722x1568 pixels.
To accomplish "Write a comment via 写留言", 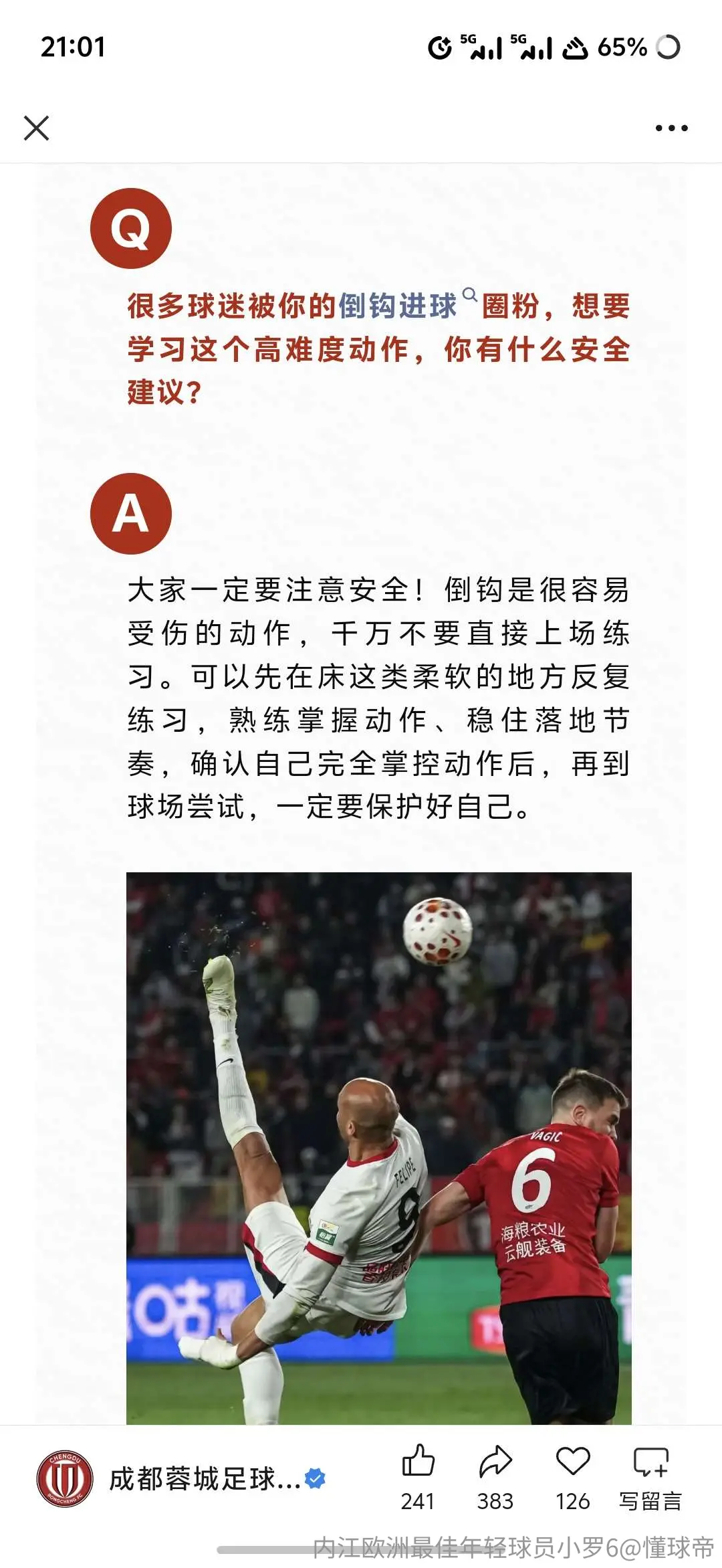I will 650,1478.
